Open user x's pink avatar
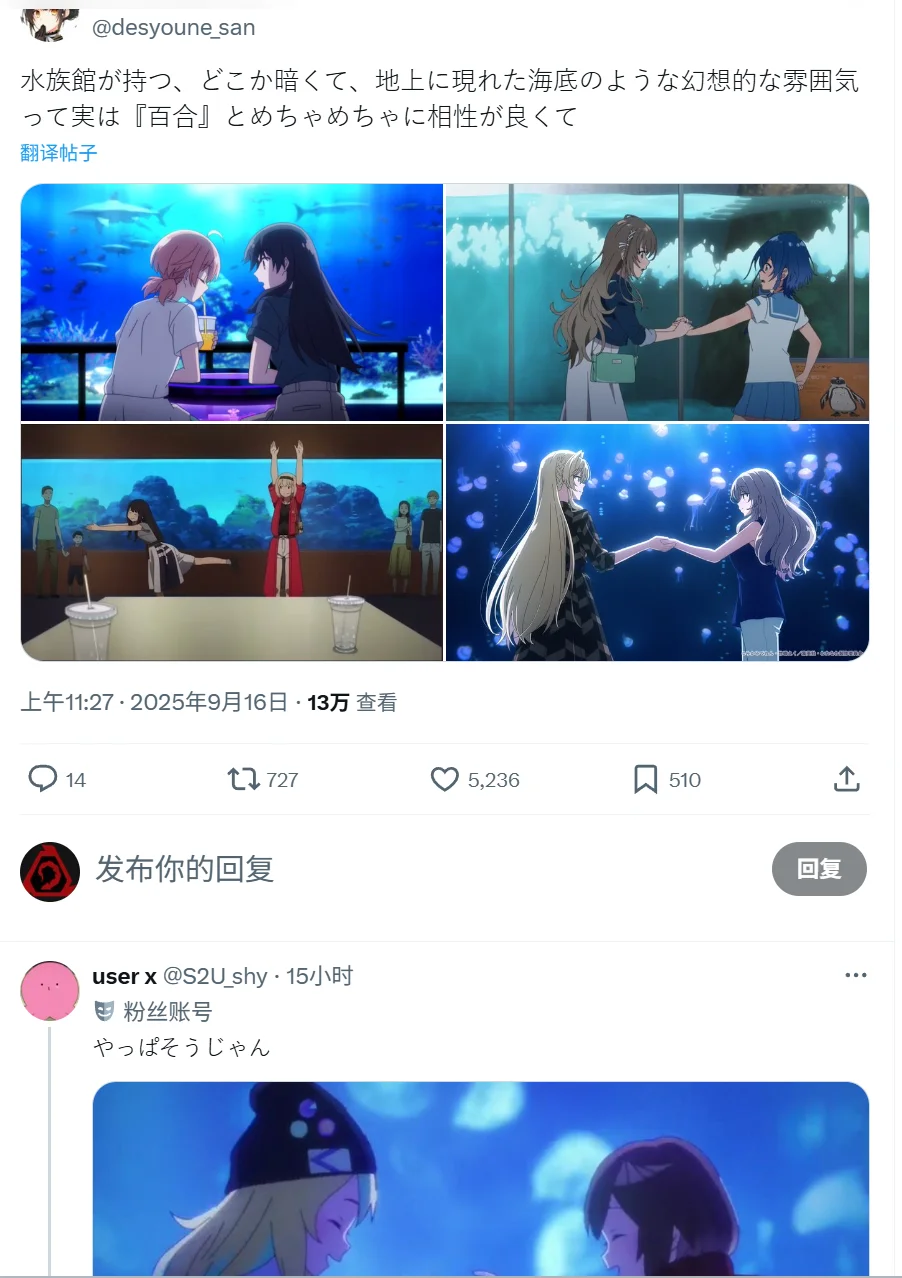 point(50,991)
